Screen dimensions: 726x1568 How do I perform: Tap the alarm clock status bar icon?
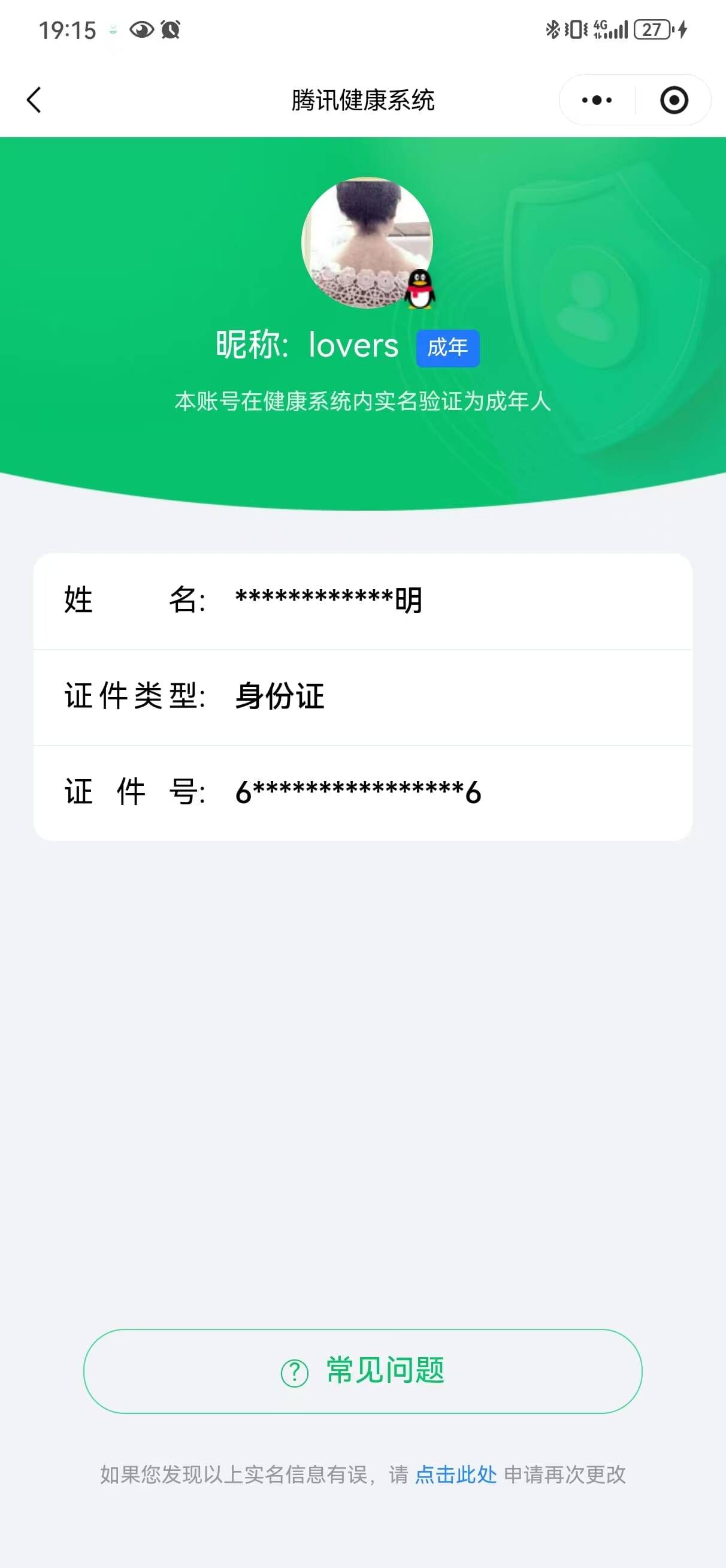tap(173, 29)
